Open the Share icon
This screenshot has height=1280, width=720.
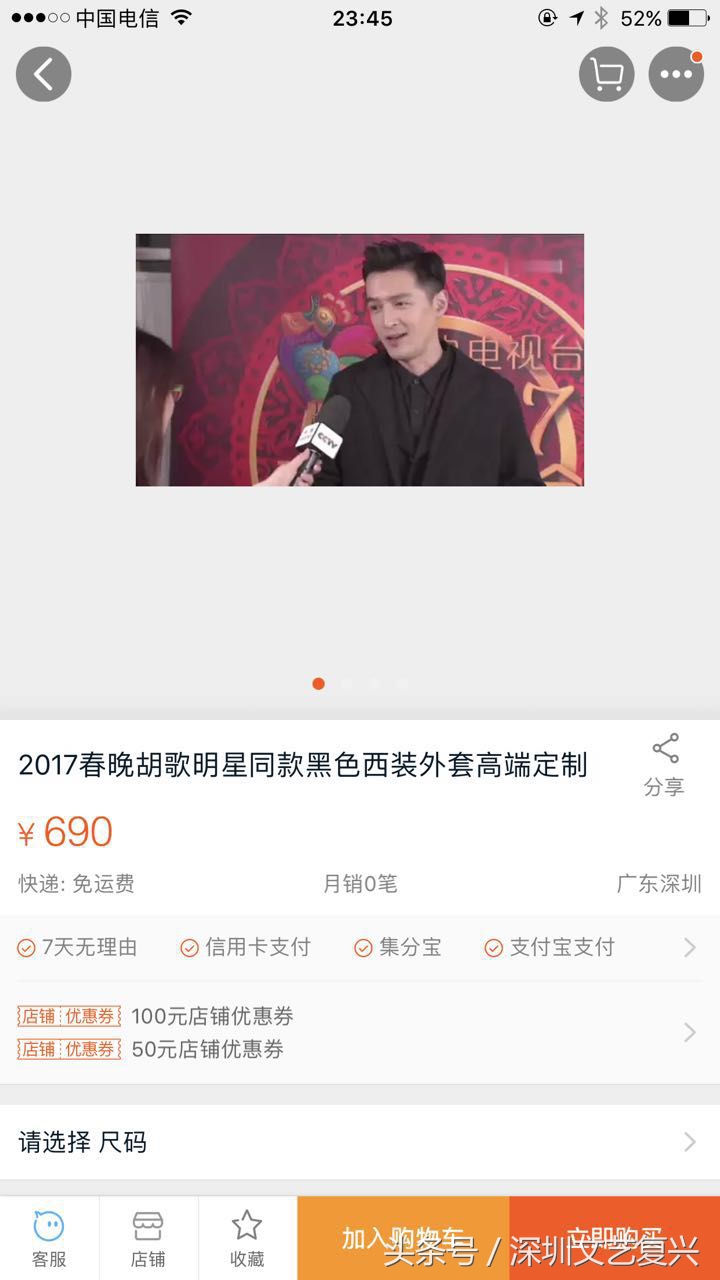[x=666, y=747]
